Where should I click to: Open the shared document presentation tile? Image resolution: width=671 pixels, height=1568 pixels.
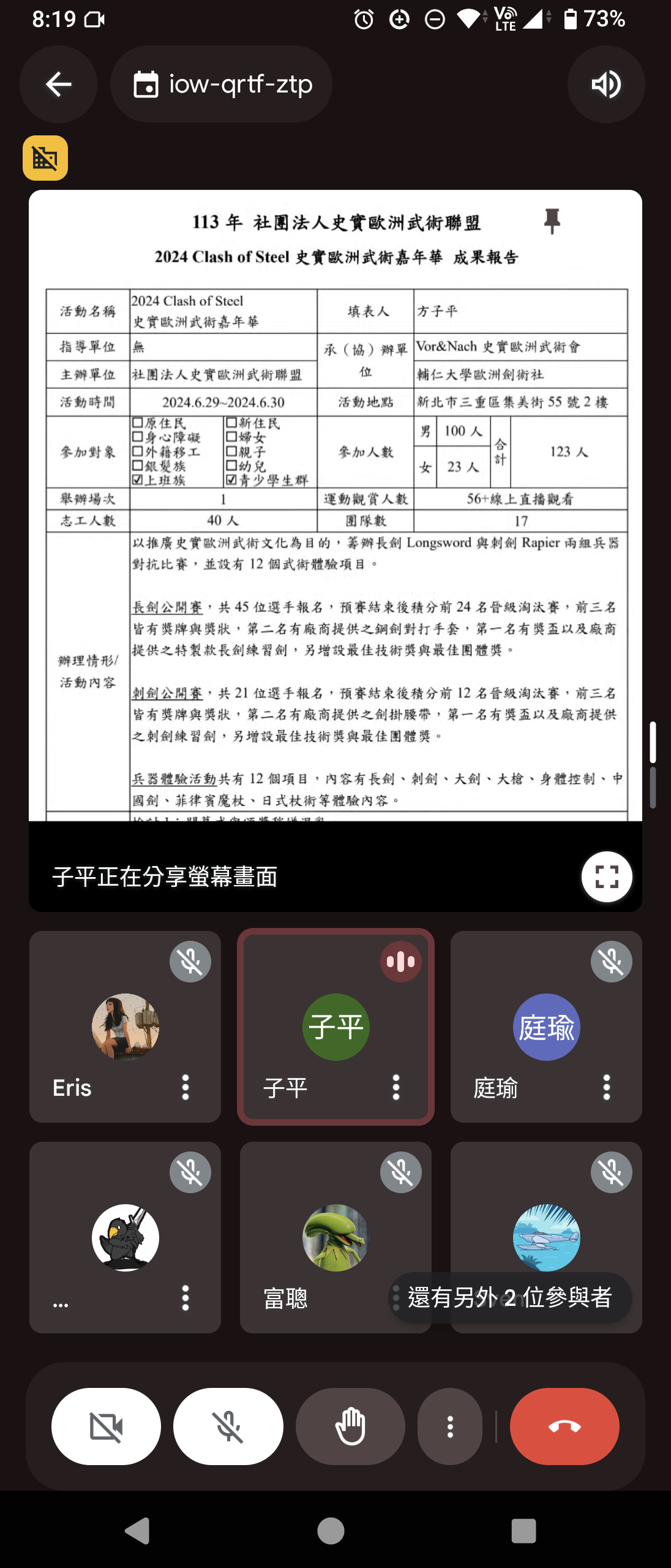point(335,508)
